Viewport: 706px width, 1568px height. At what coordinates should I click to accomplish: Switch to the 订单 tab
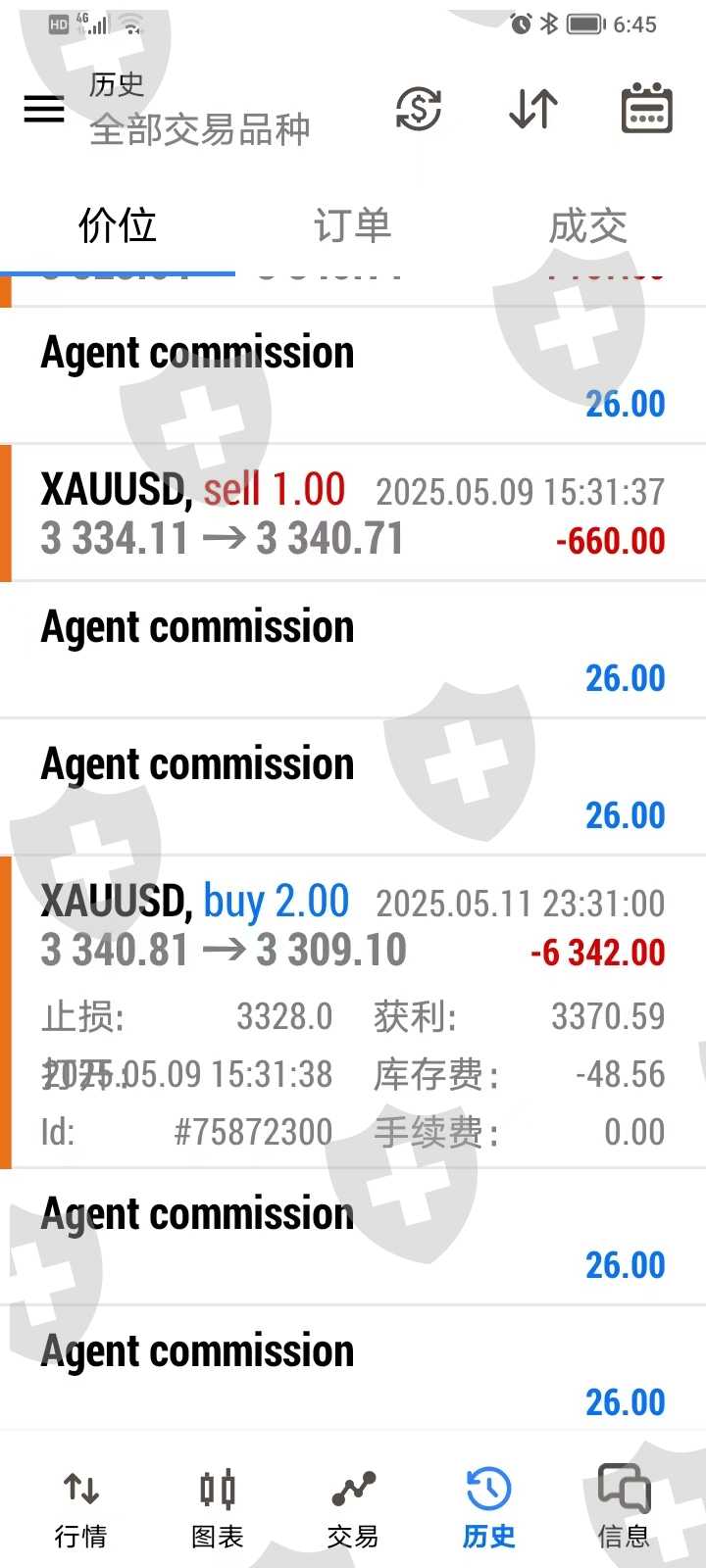tap(353, 226)
